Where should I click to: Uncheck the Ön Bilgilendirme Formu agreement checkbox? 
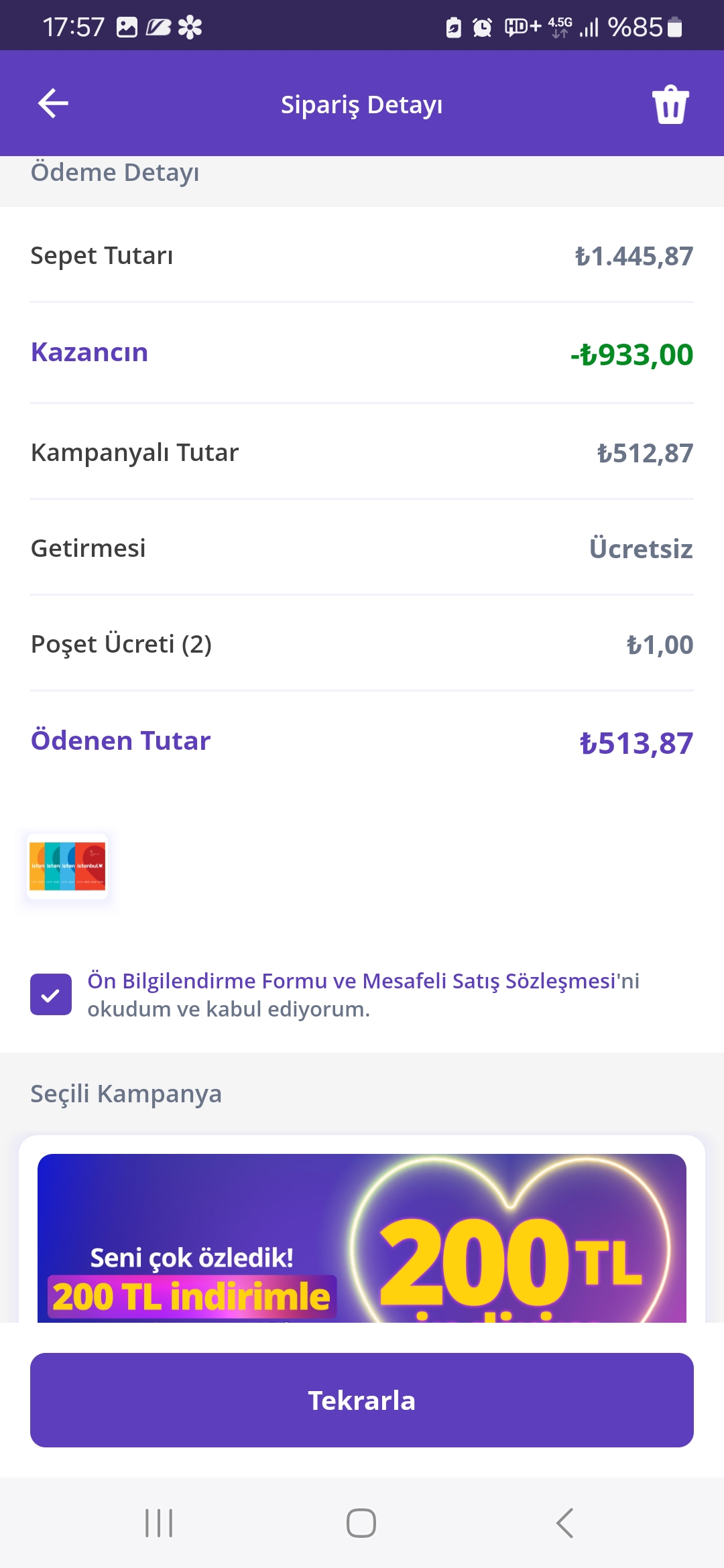(51, 994)
